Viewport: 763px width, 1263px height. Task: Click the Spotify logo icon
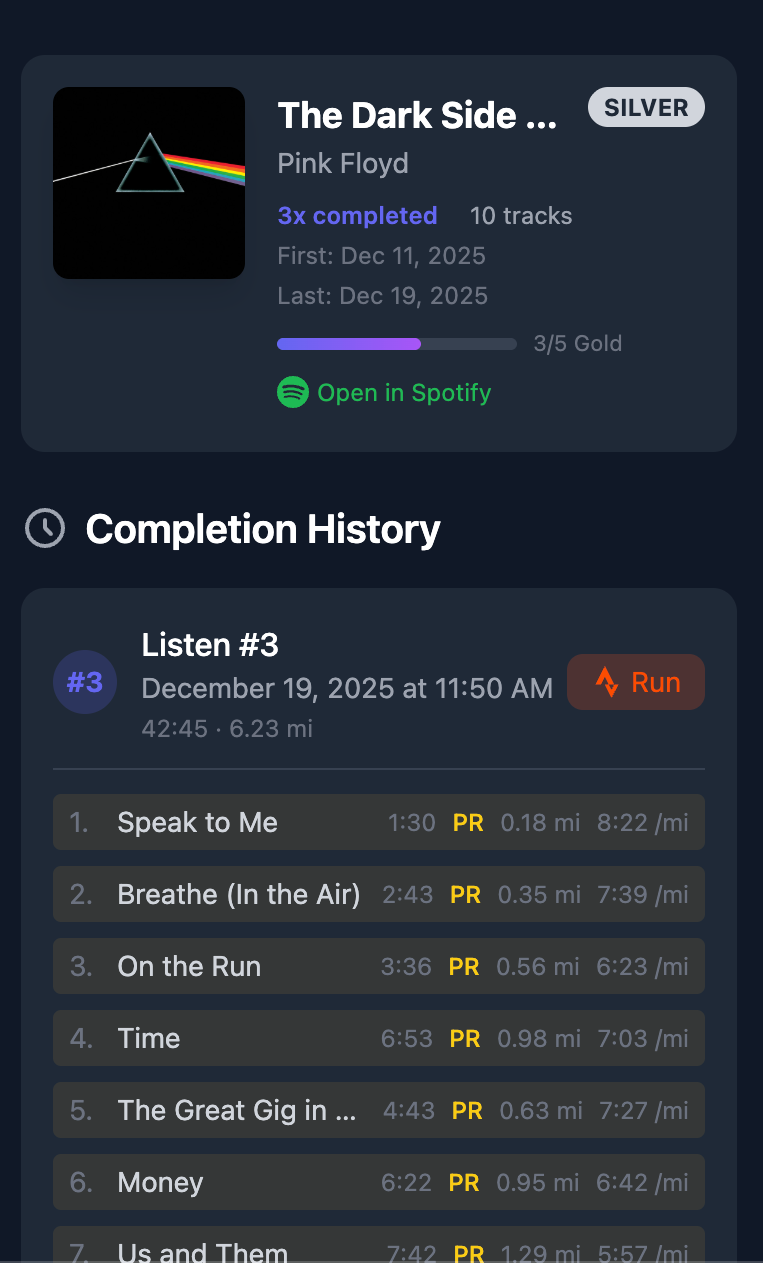point(292,392)
